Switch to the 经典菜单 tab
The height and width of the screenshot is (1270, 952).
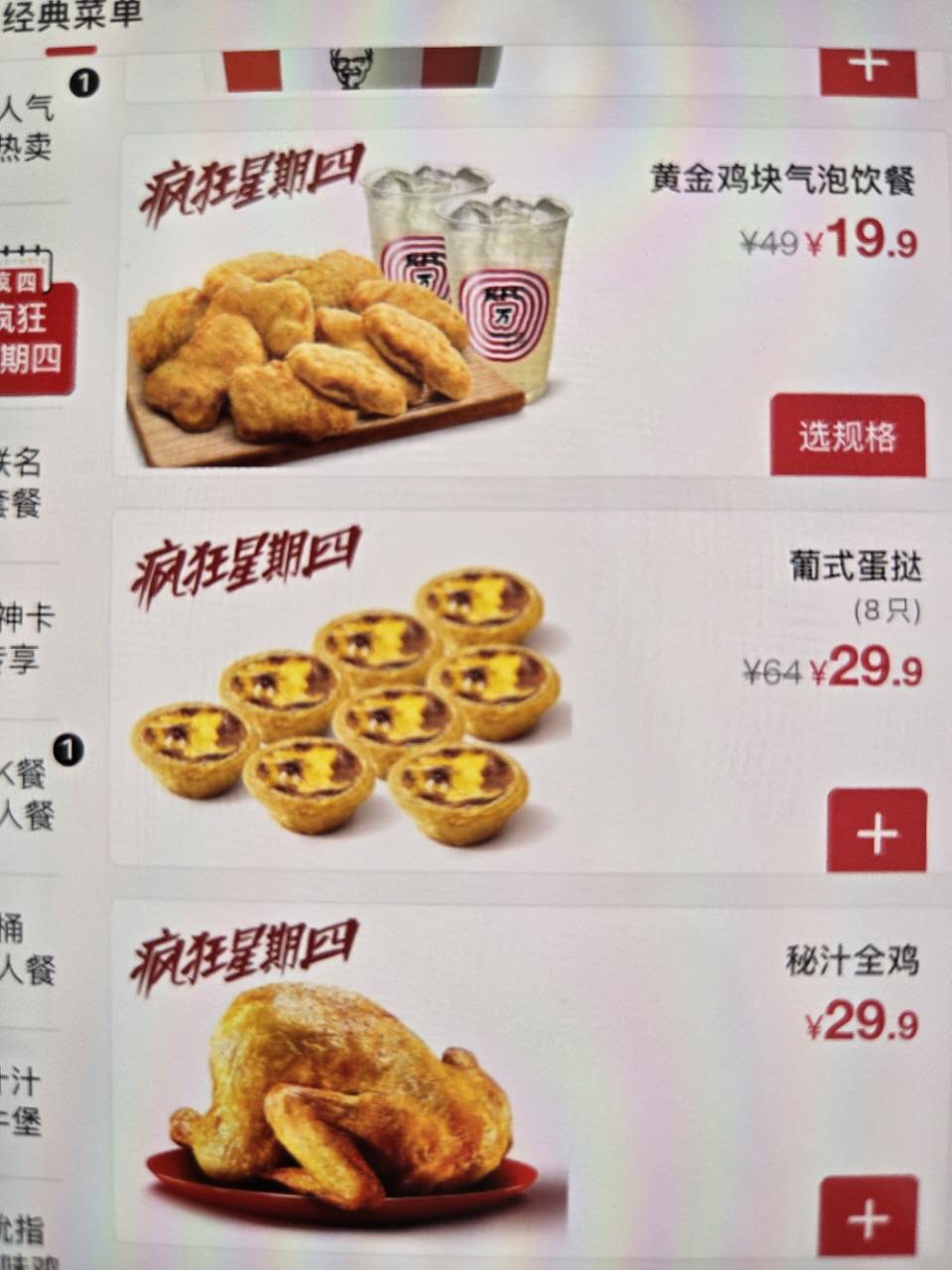(x=74, y=17)
